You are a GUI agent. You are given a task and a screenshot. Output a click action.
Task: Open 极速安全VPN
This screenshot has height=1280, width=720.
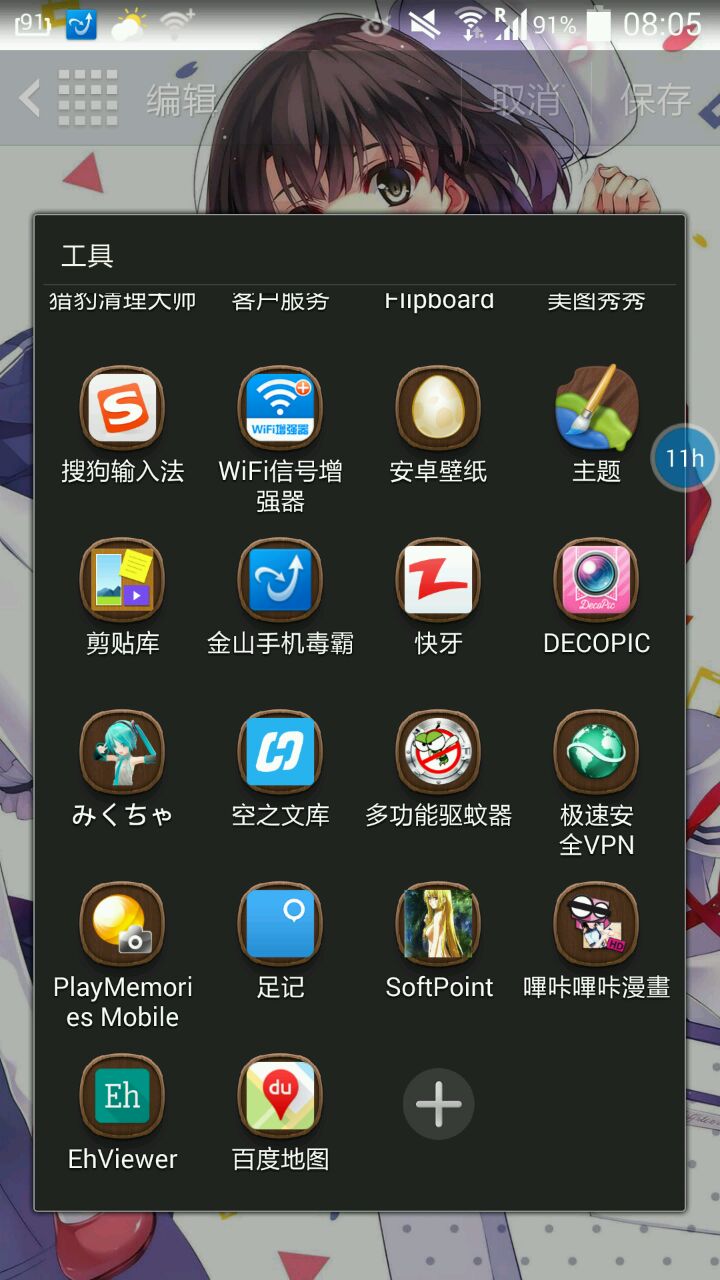[x=596, y=752]
